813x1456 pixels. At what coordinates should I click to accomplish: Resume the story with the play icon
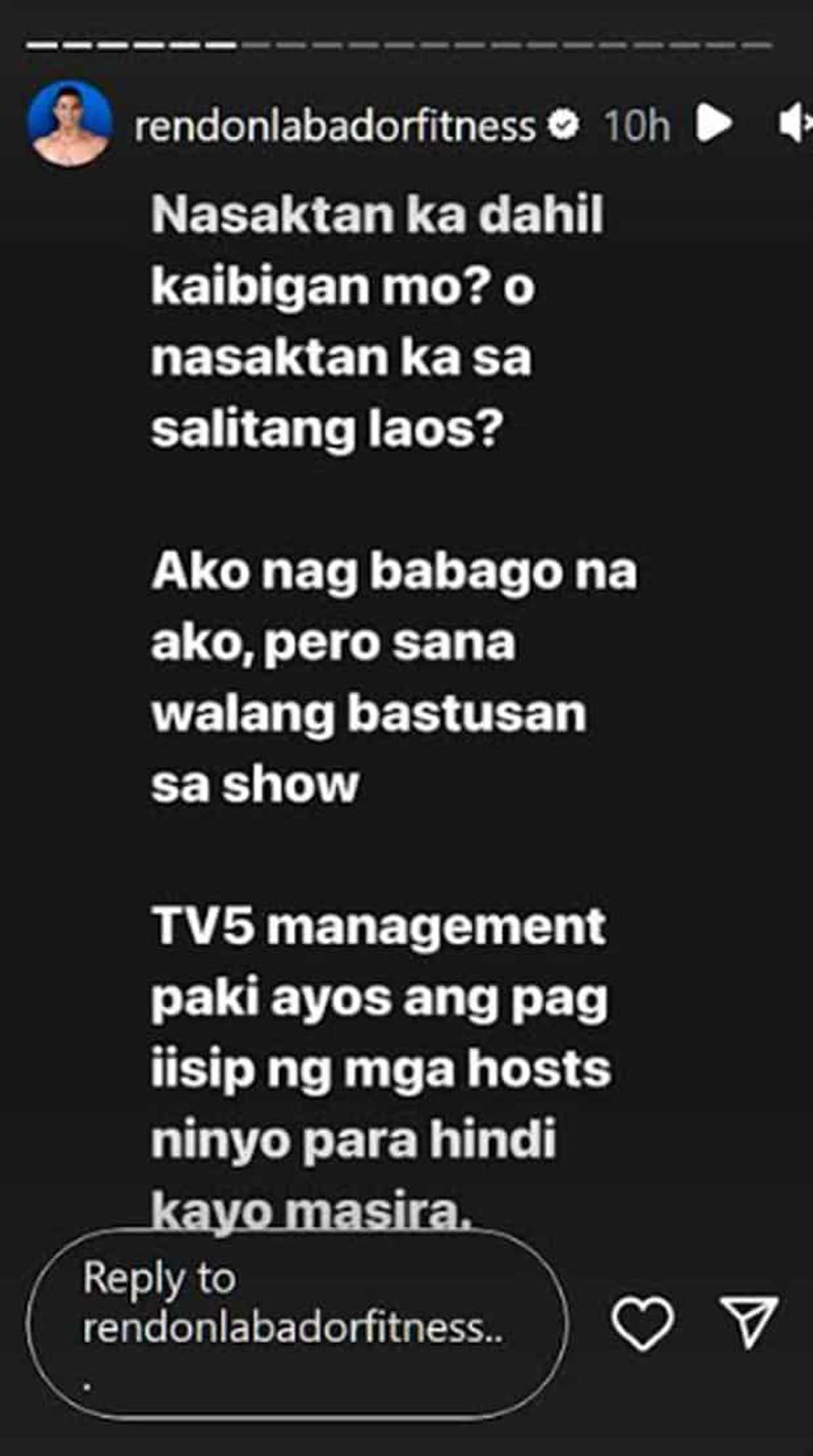(x=714, y=123)
